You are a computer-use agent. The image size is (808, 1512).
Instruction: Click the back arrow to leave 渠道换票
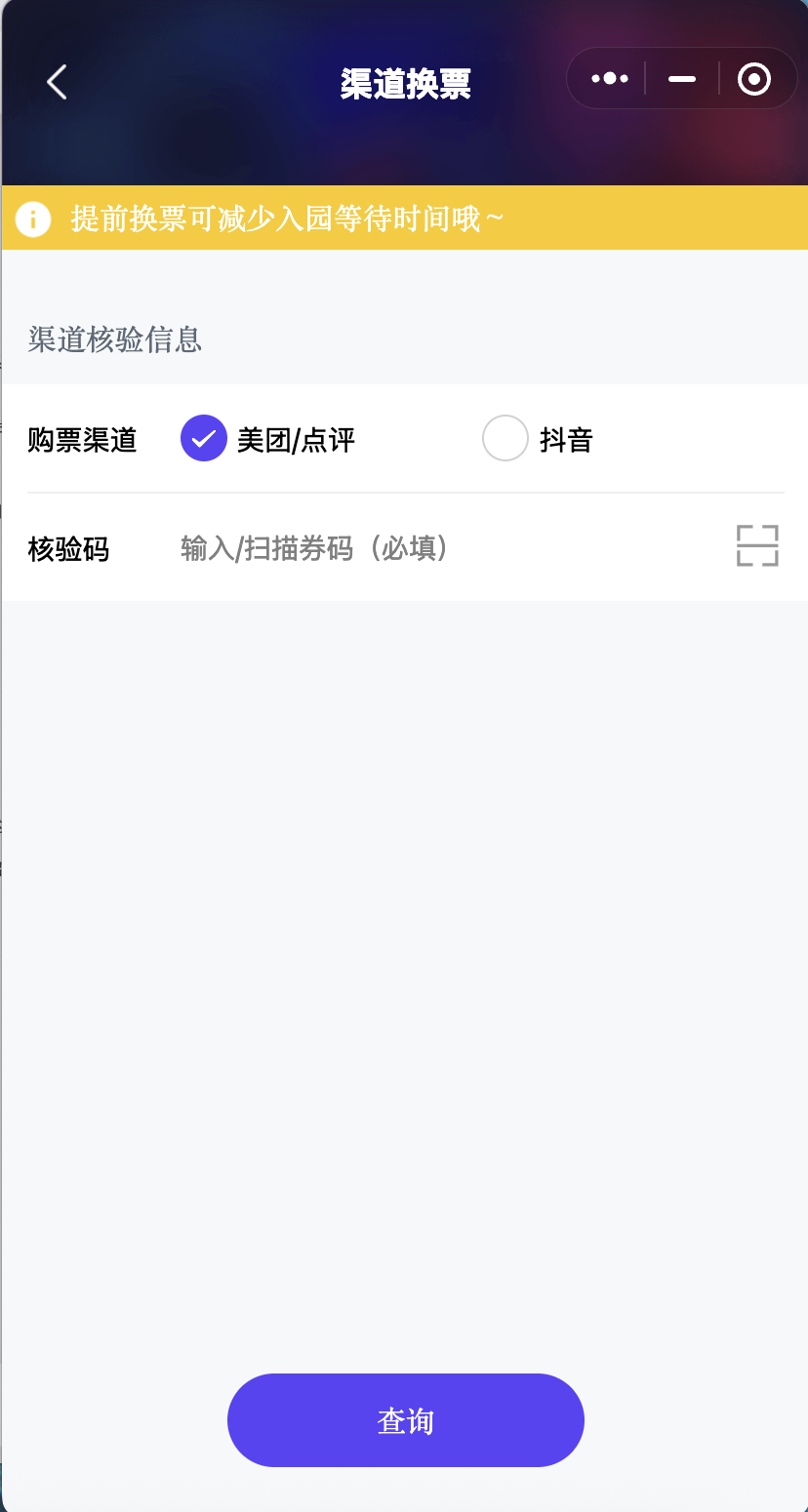coord(56,82)
